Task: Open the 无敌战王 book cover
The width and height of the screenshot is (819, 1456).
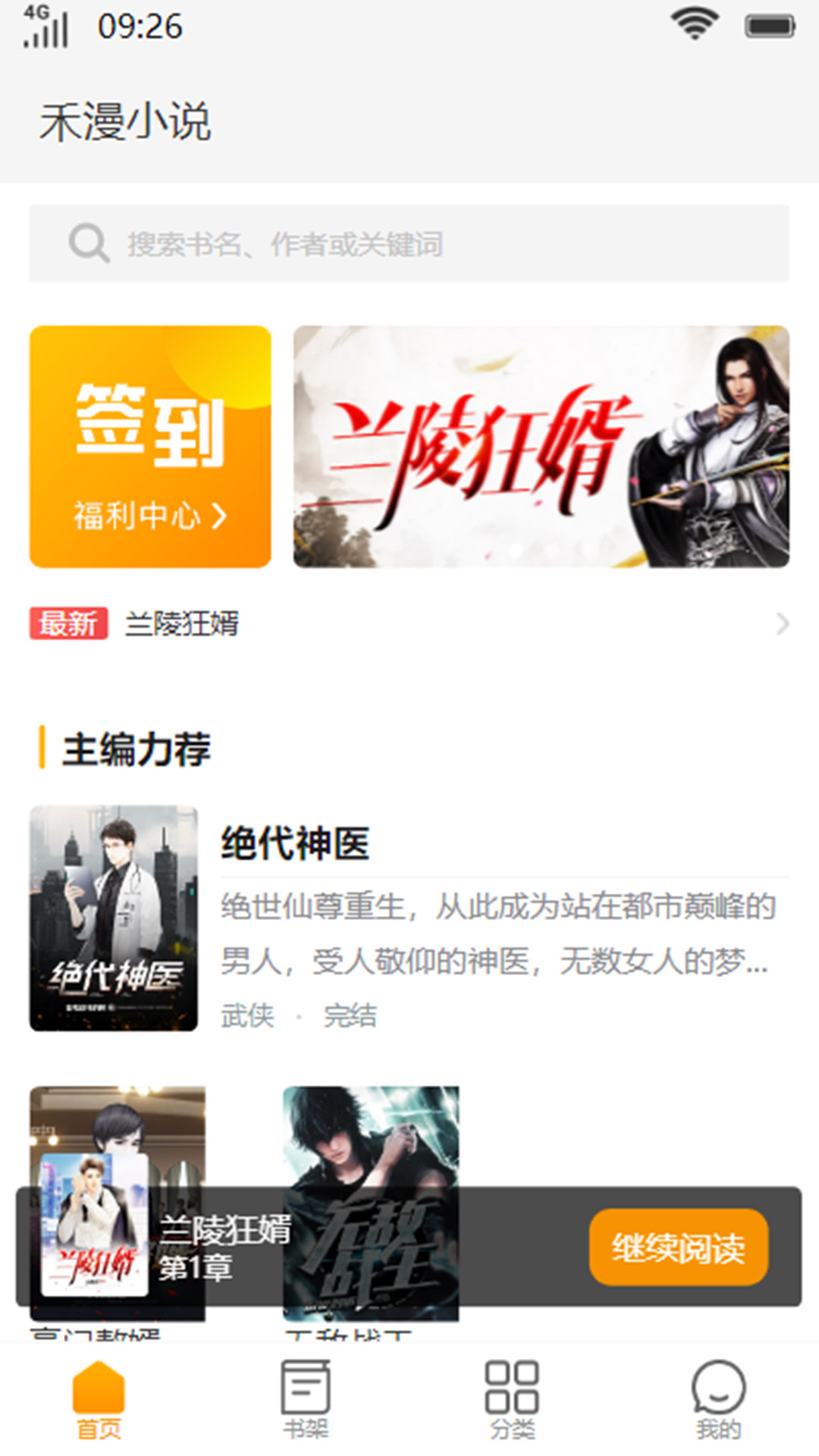Action: pos(370,1137)
